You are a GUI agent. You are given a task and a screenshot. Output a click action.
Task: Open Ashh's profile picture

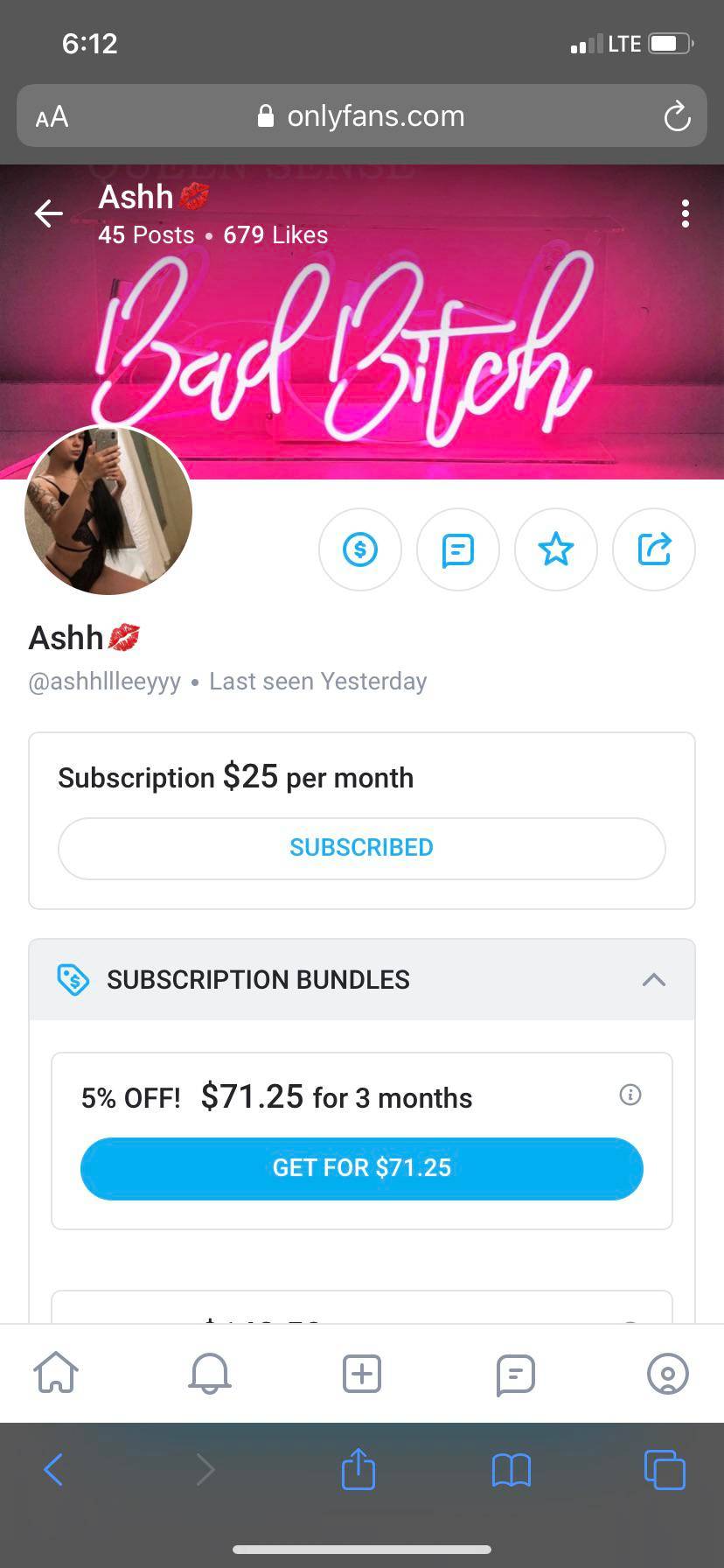(108, 510)
